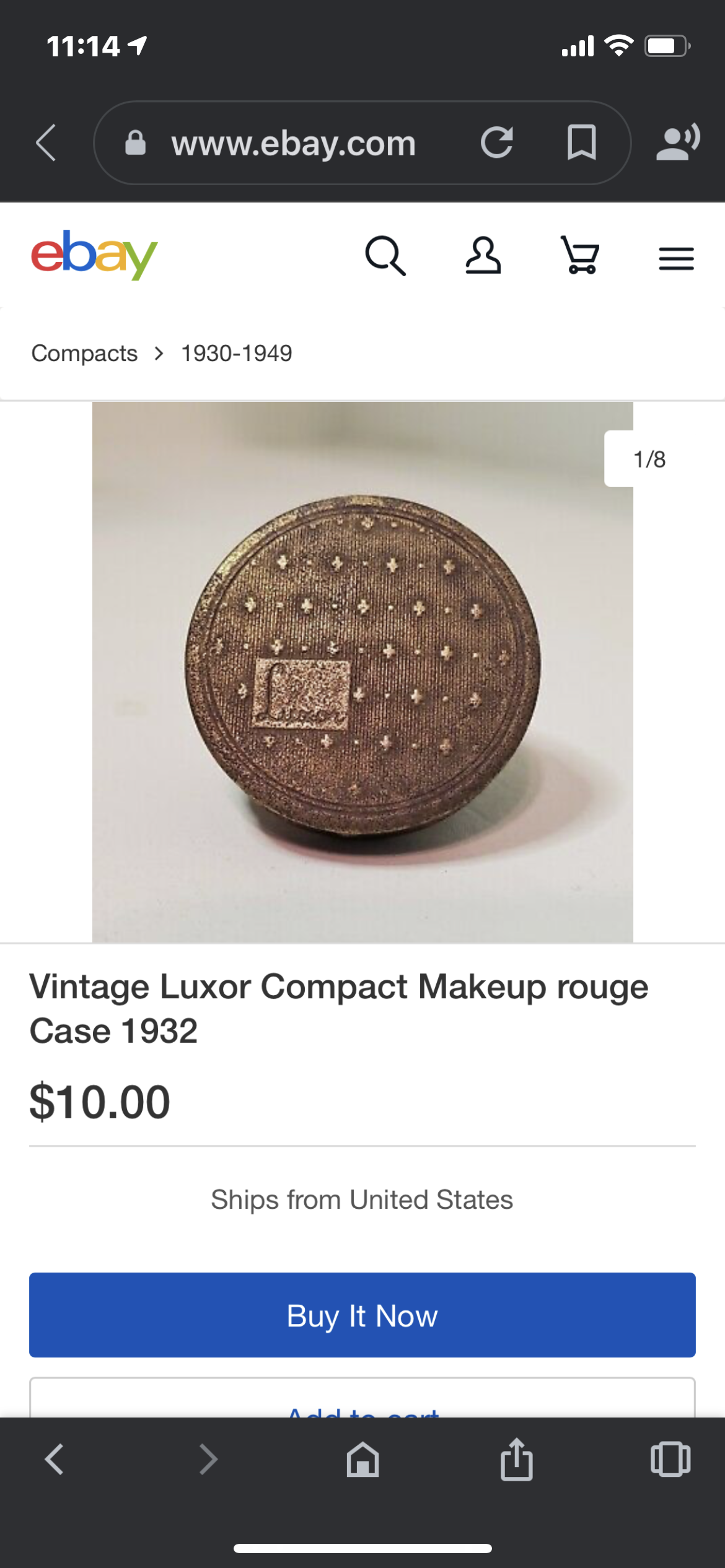Navigate back with the bottom toolbar arrow

[55, 1459]
